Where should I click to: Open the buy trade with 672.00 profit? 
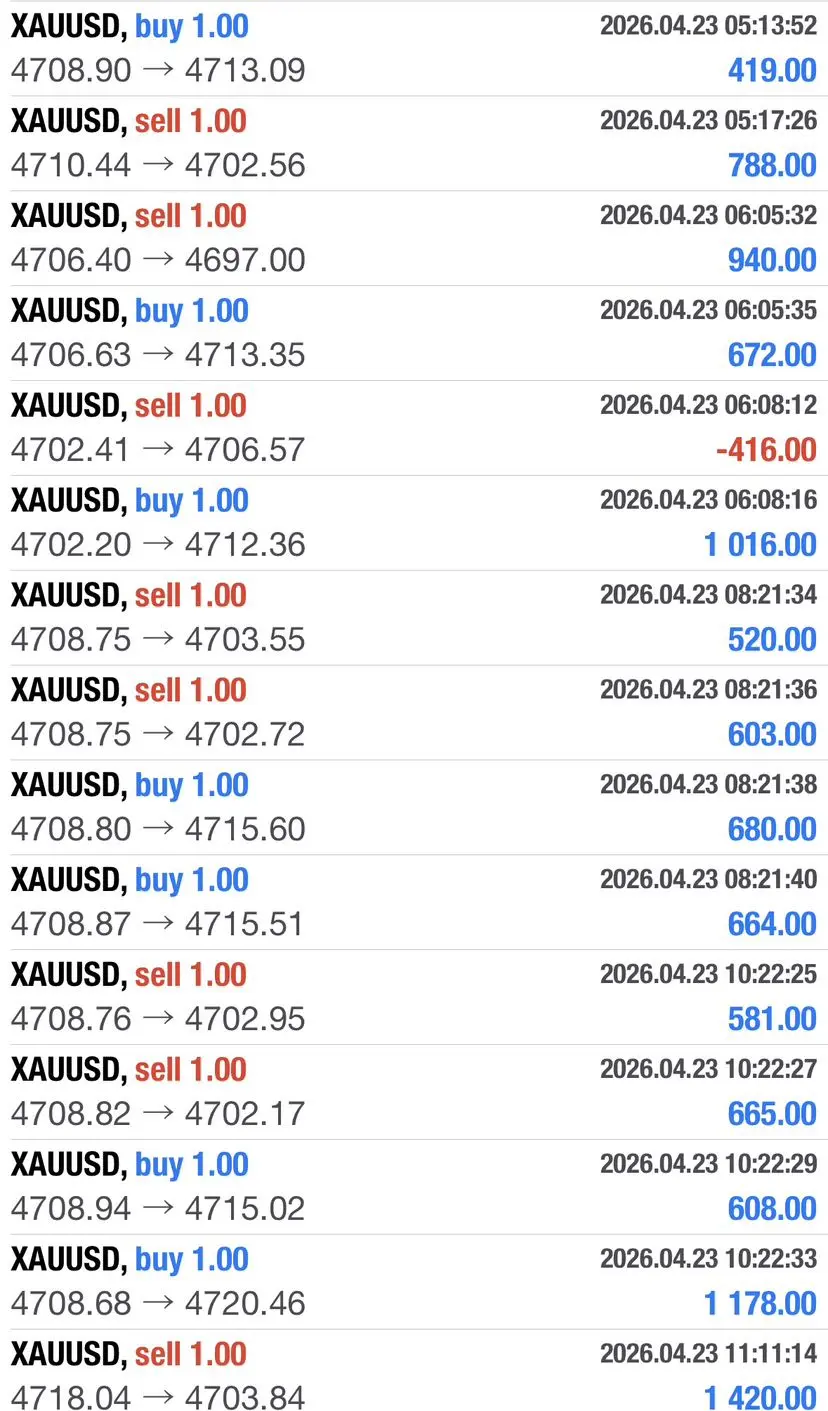[414, 334]
